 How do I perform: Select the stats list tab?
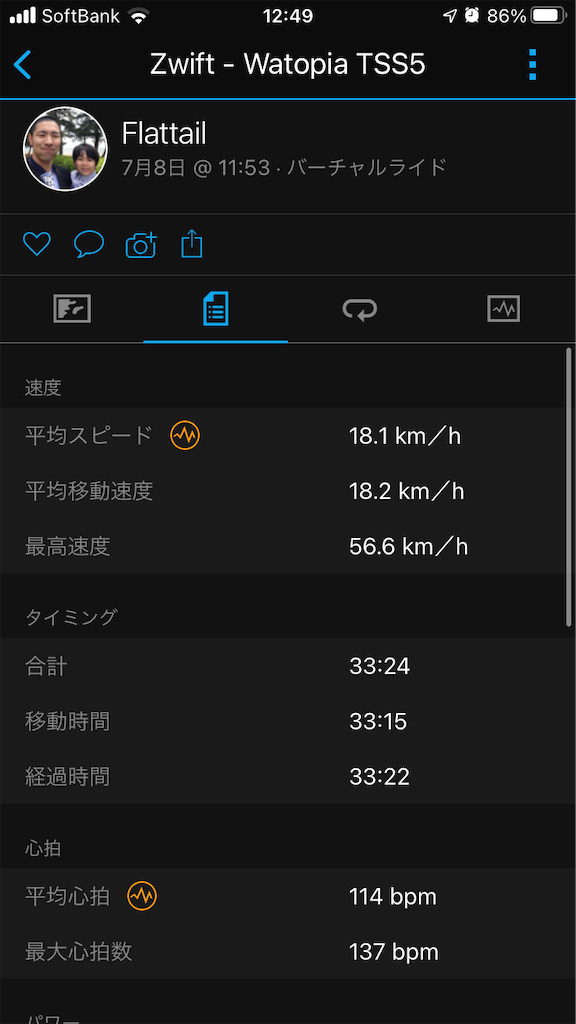pyautogui.click(x=216, y=309)
